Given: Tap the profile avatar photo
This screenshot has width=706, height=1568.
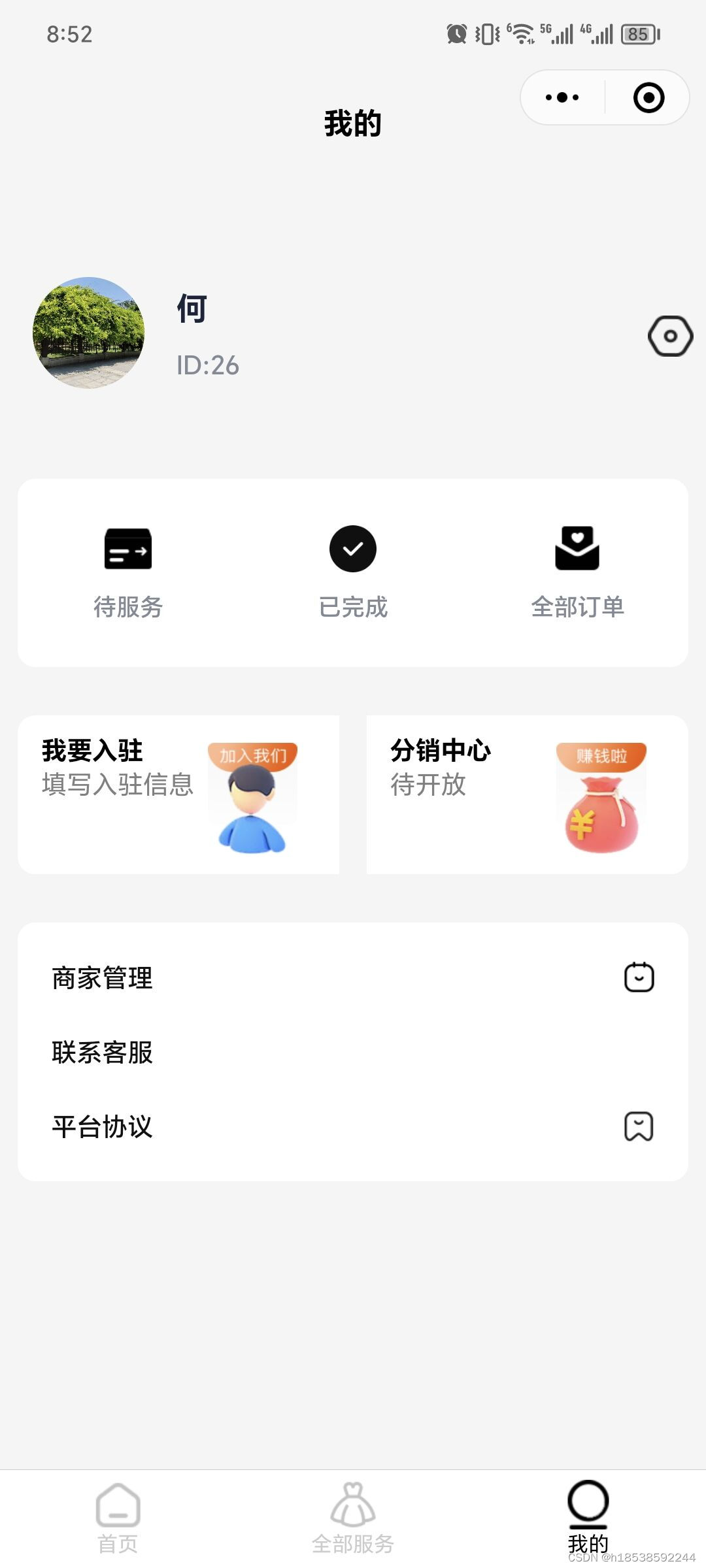Looking at the screenshot, I should click(89, 333).
